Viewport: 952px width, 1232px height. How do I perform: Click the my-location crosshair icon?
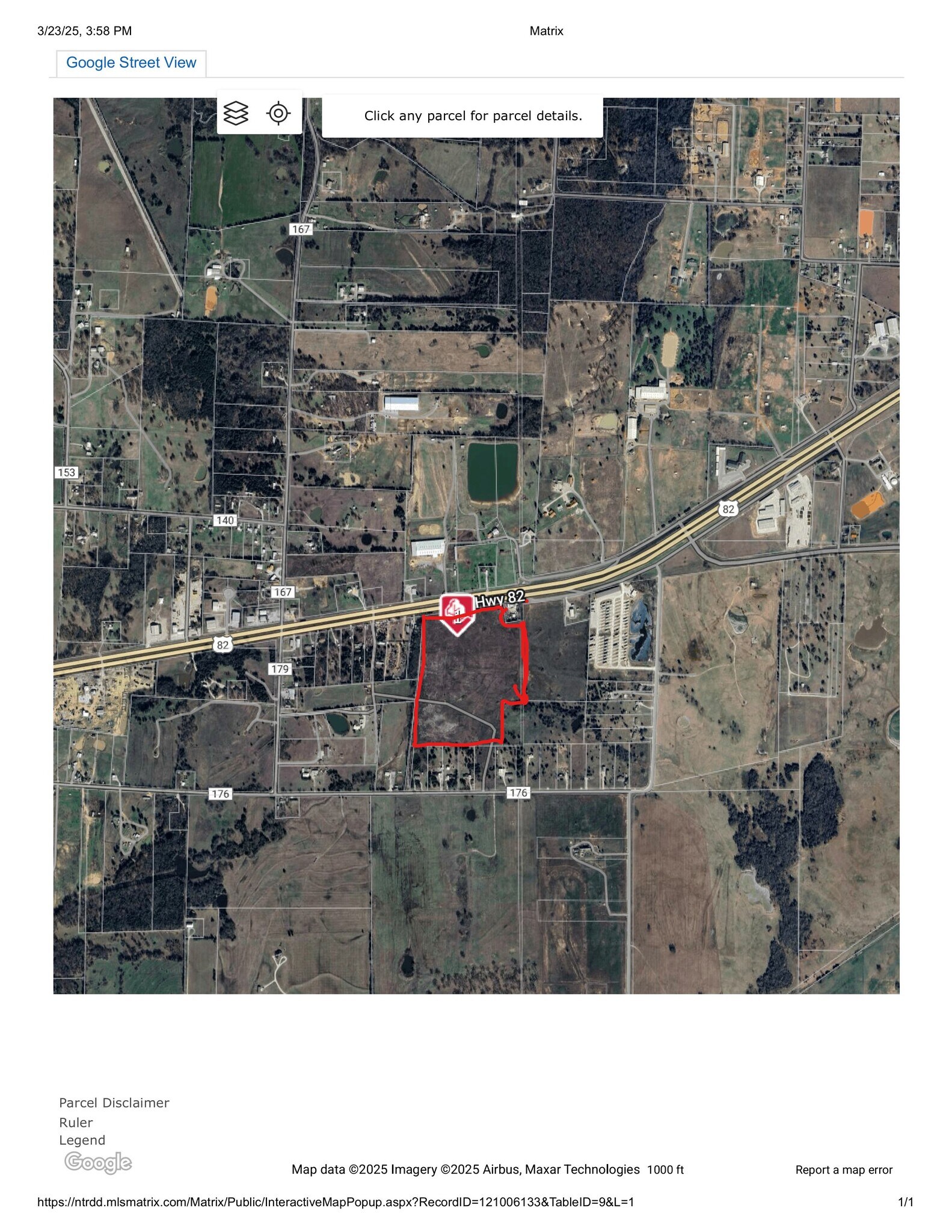277,114
